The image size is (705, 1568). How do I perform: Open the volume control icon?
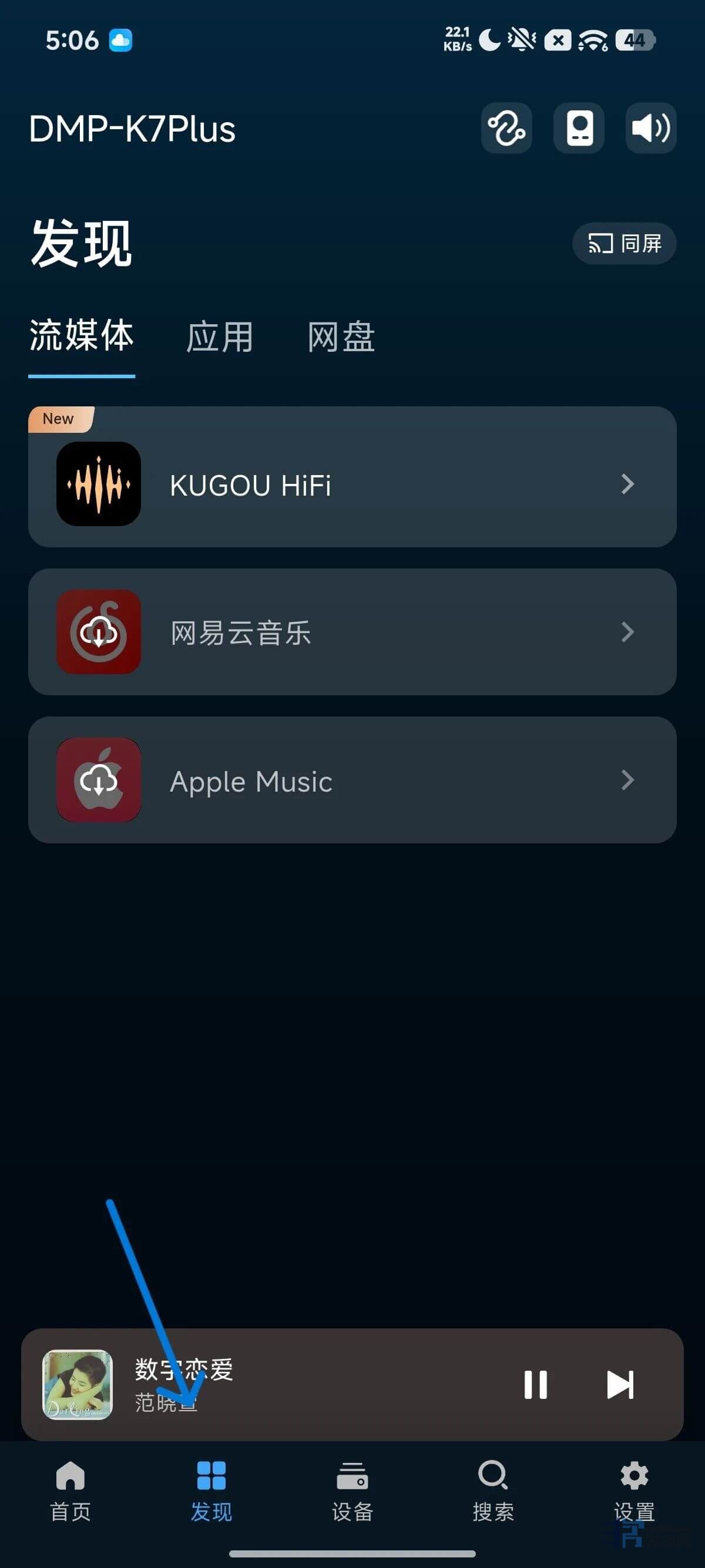pyautogui.click(x=651, y=128)
